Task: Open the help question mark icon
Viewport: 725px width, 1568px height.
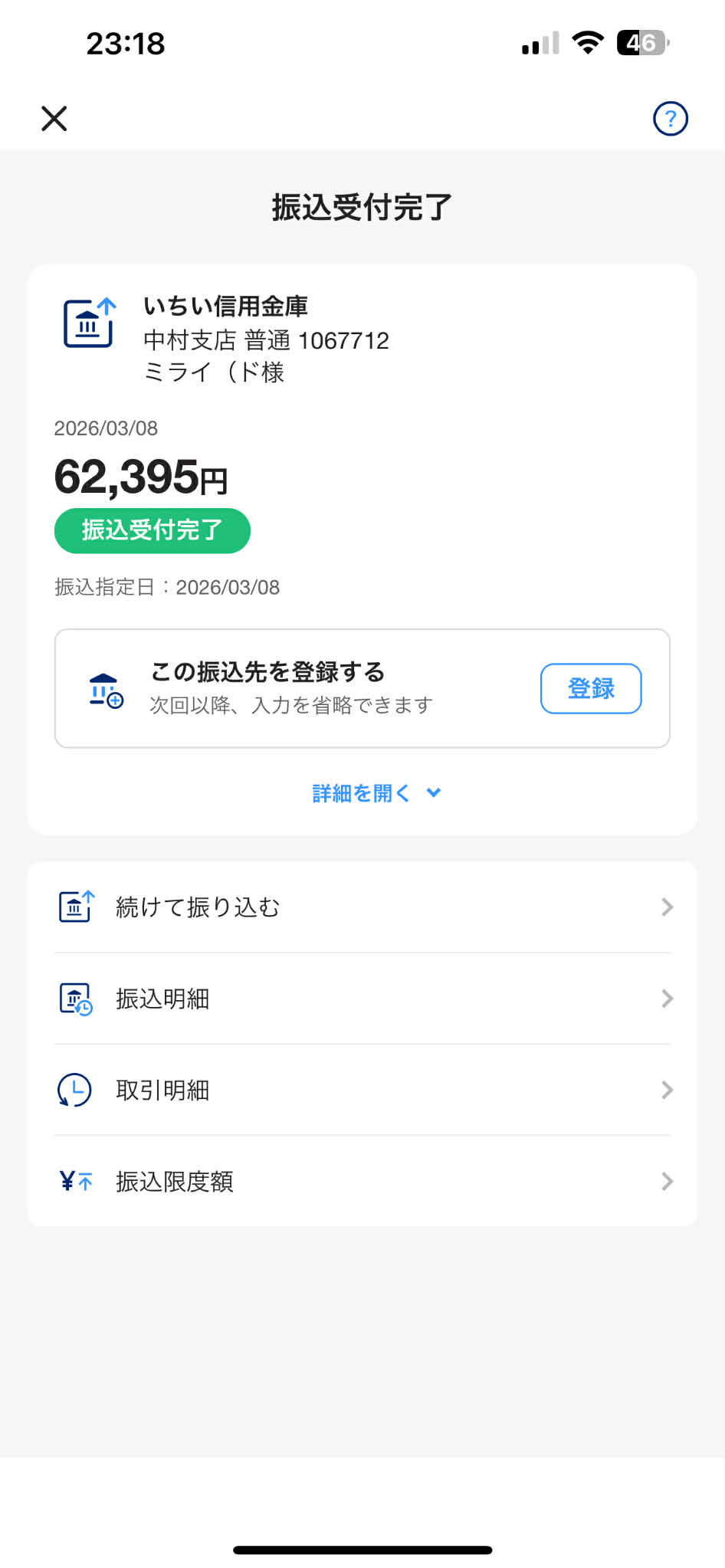Action: tap(670, 119)
